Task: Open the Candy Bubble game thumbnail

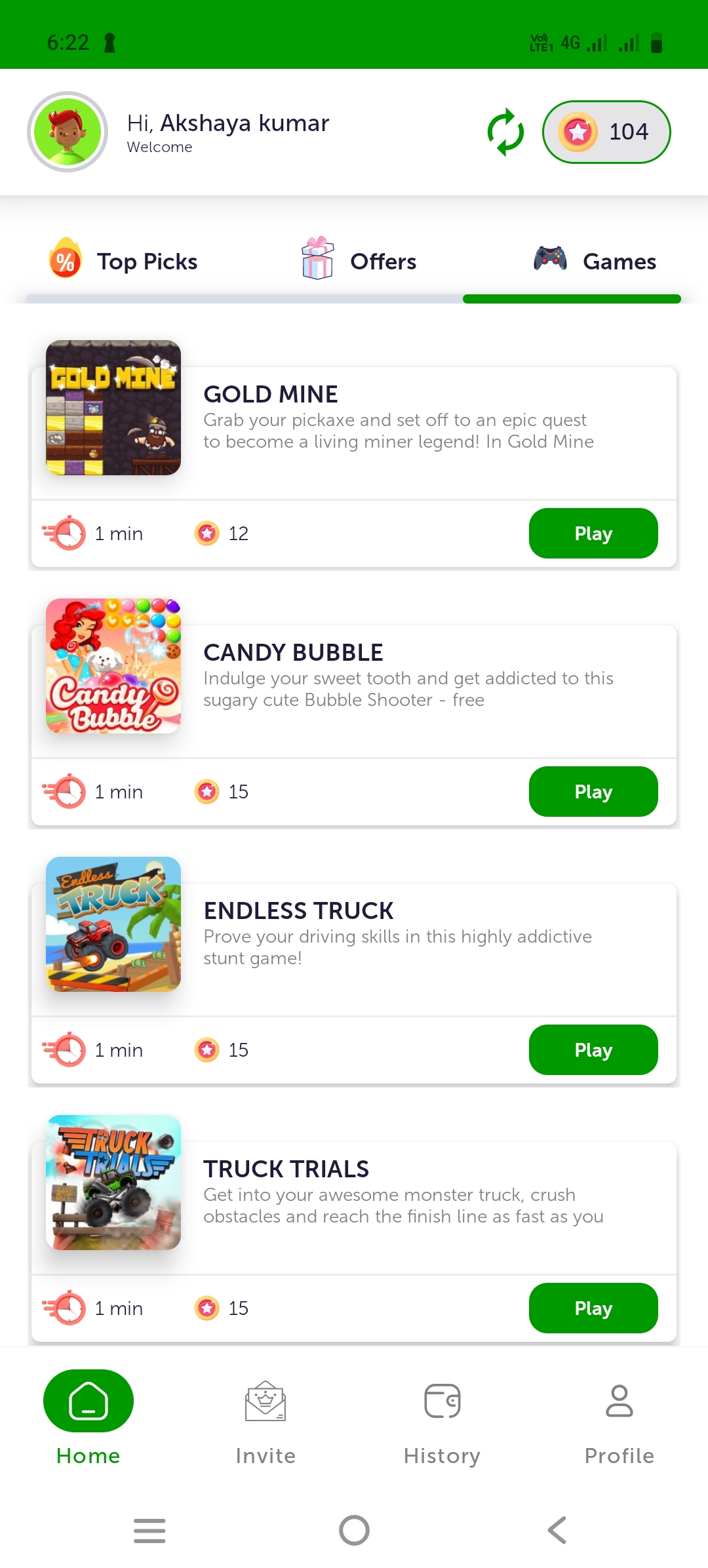Action: pyautogui.click(x=113, y=666)
